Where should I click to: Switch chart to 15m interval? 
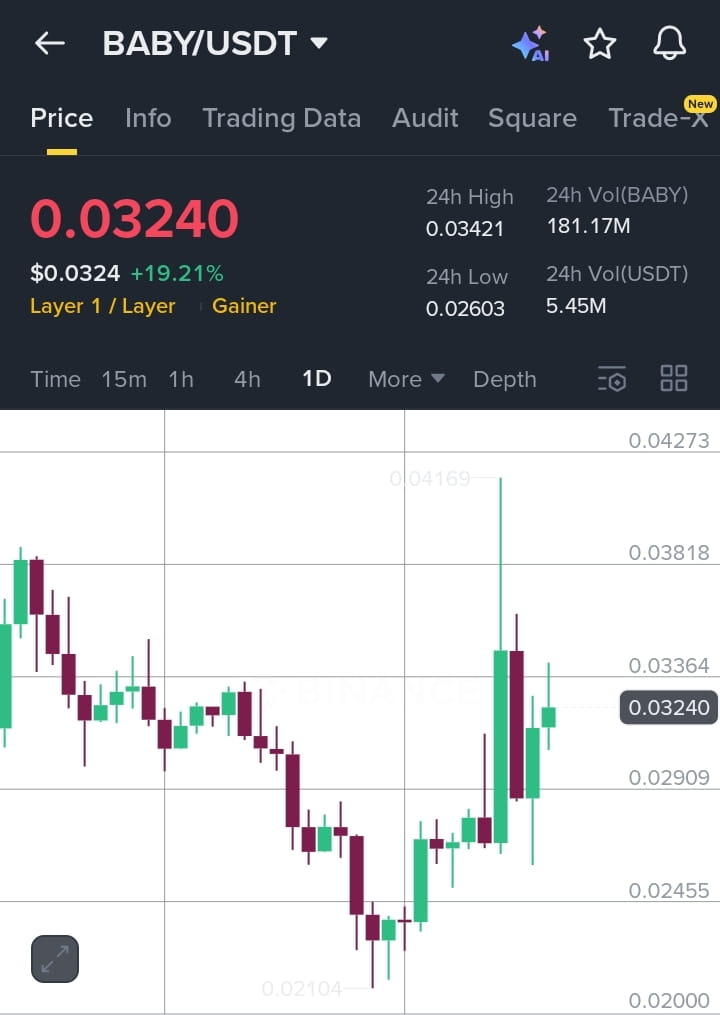pos(124,379)
